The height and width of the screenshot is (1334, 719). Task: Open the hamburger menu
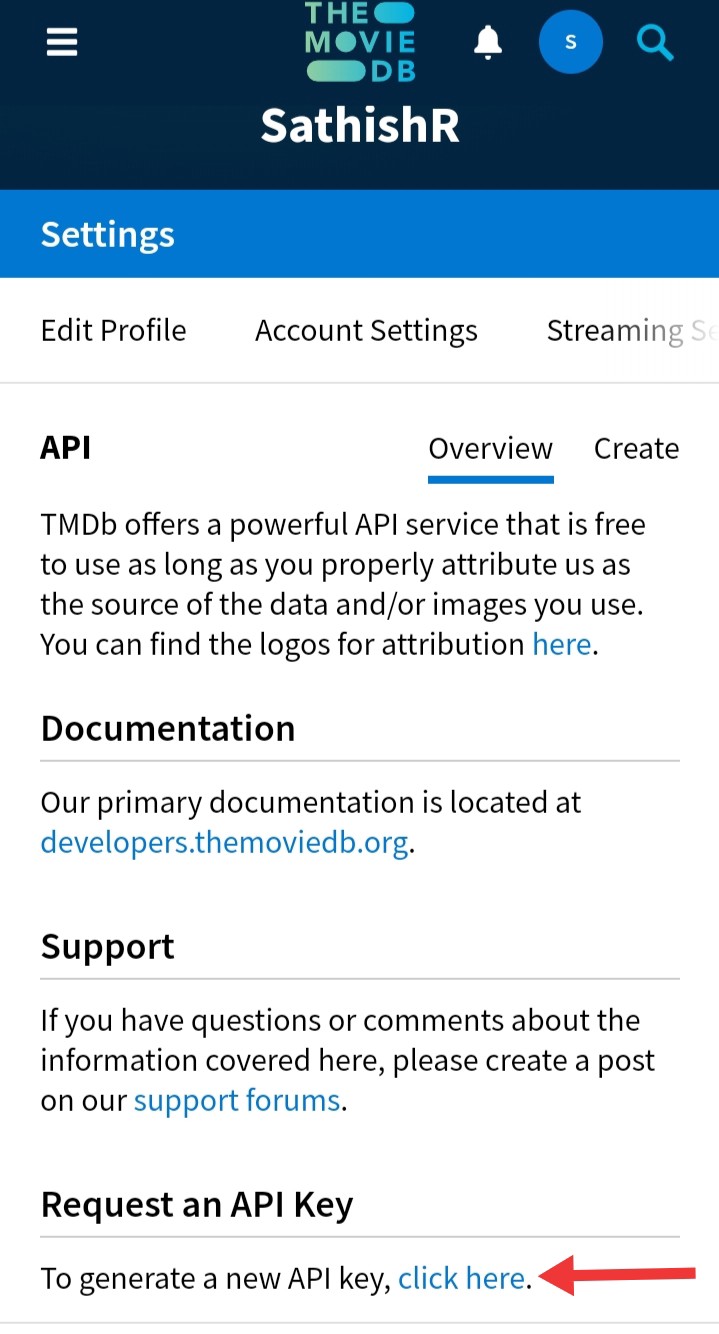pos(61,42)
